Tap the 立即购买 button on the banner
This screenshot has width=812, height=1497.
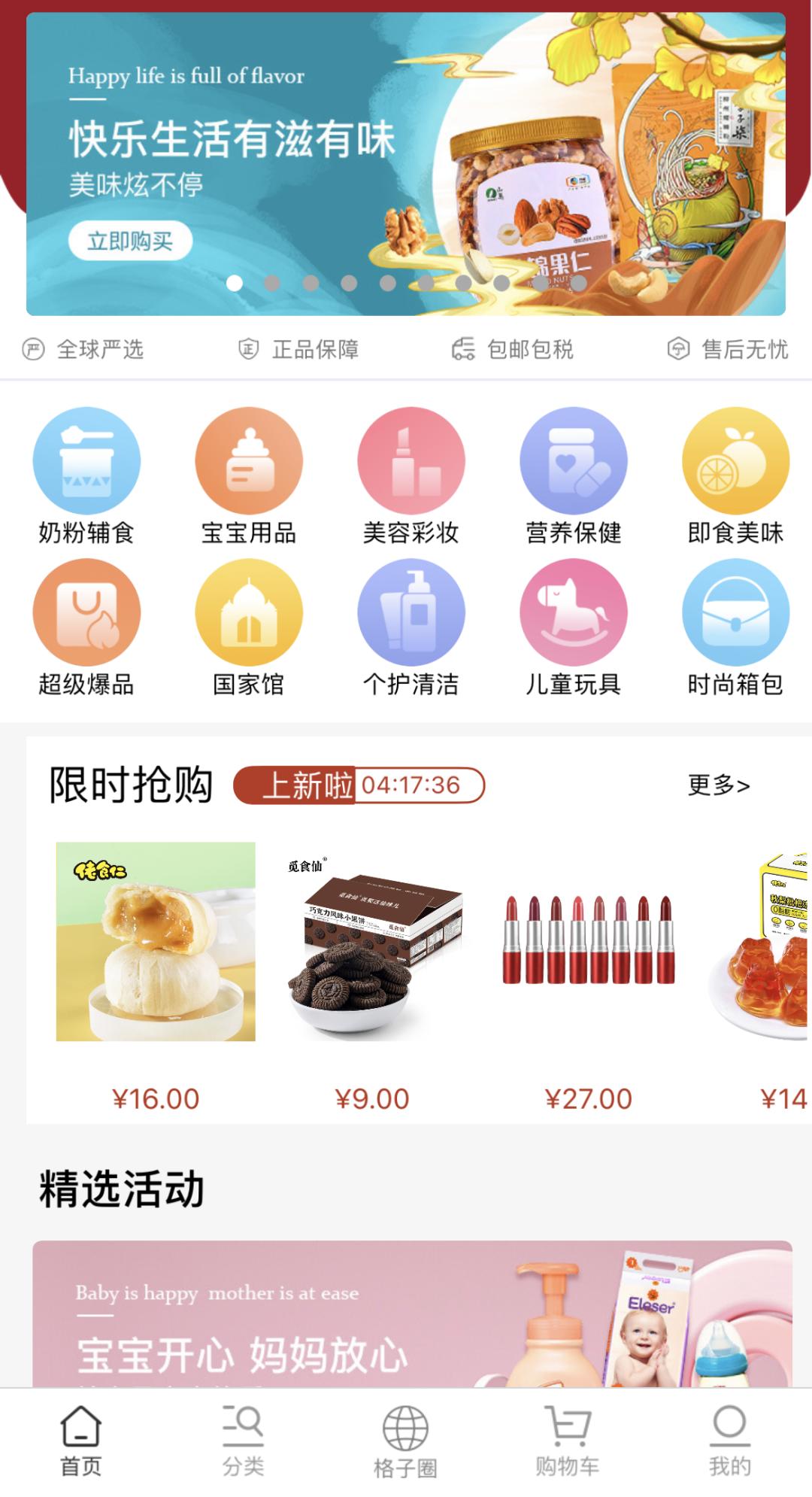click(x=130, y=241)
